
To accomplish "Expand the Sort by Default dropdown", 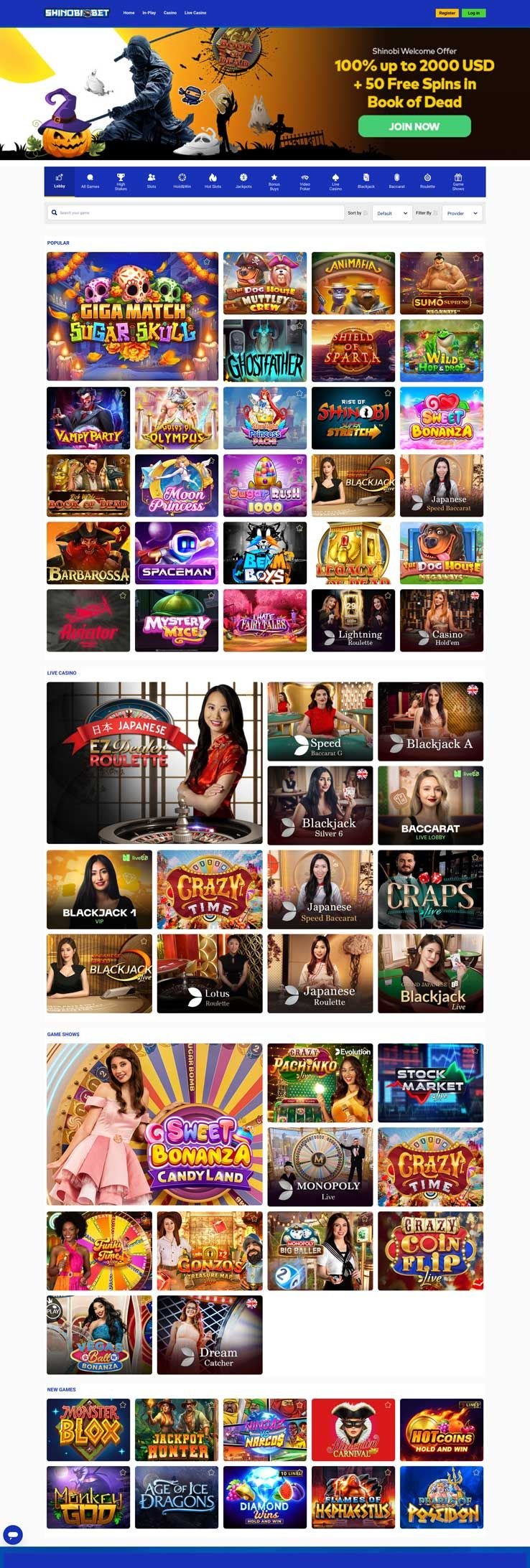I will [x=391, y=213].
